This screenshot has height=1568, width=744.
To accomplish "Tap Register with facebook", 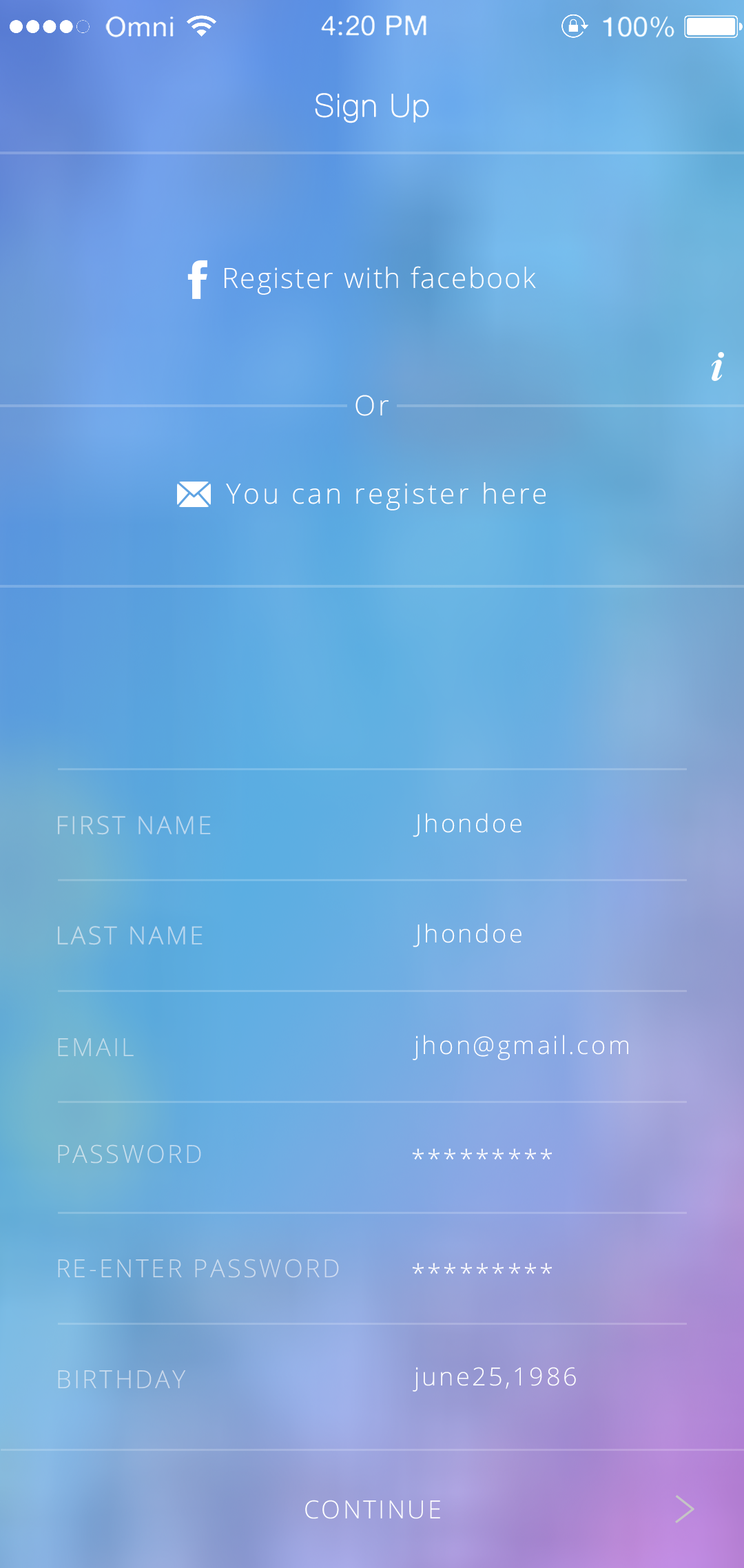I will pyautogui.click(x=363, y=279).
